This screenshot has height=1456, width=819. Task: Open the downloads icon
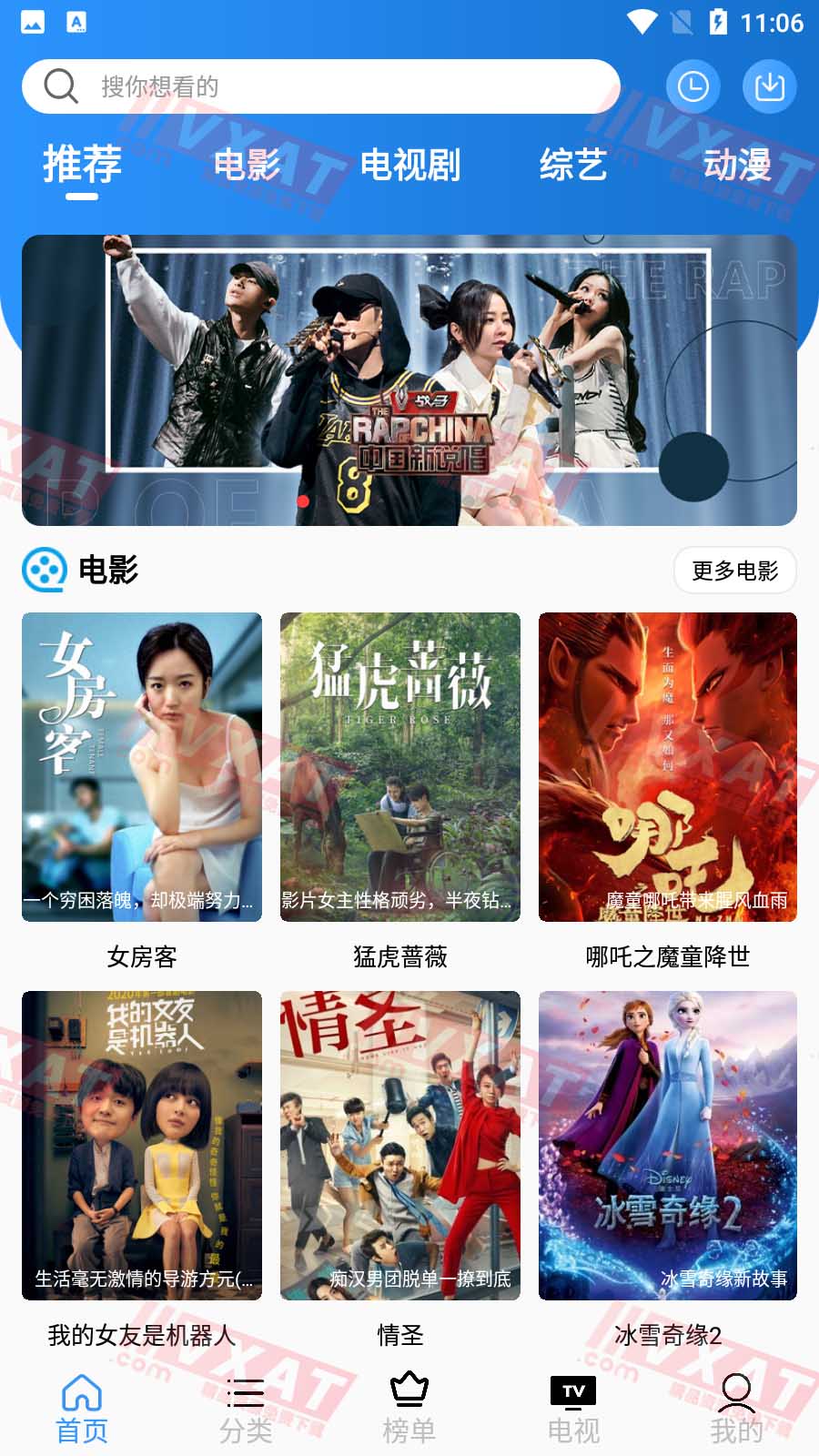770,86
